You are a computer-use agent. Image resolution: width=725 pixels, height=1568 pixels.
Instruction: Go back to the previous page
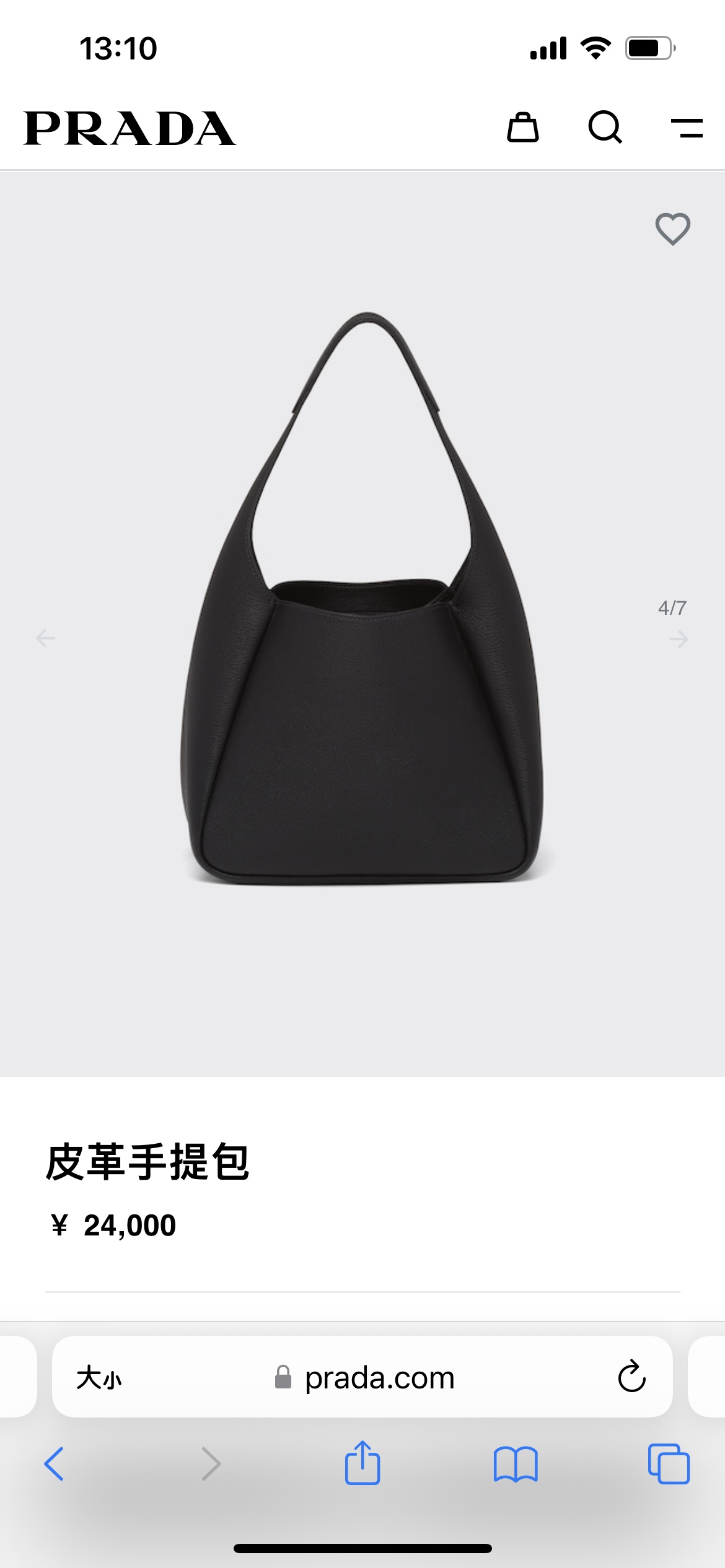coord(54,1464)
